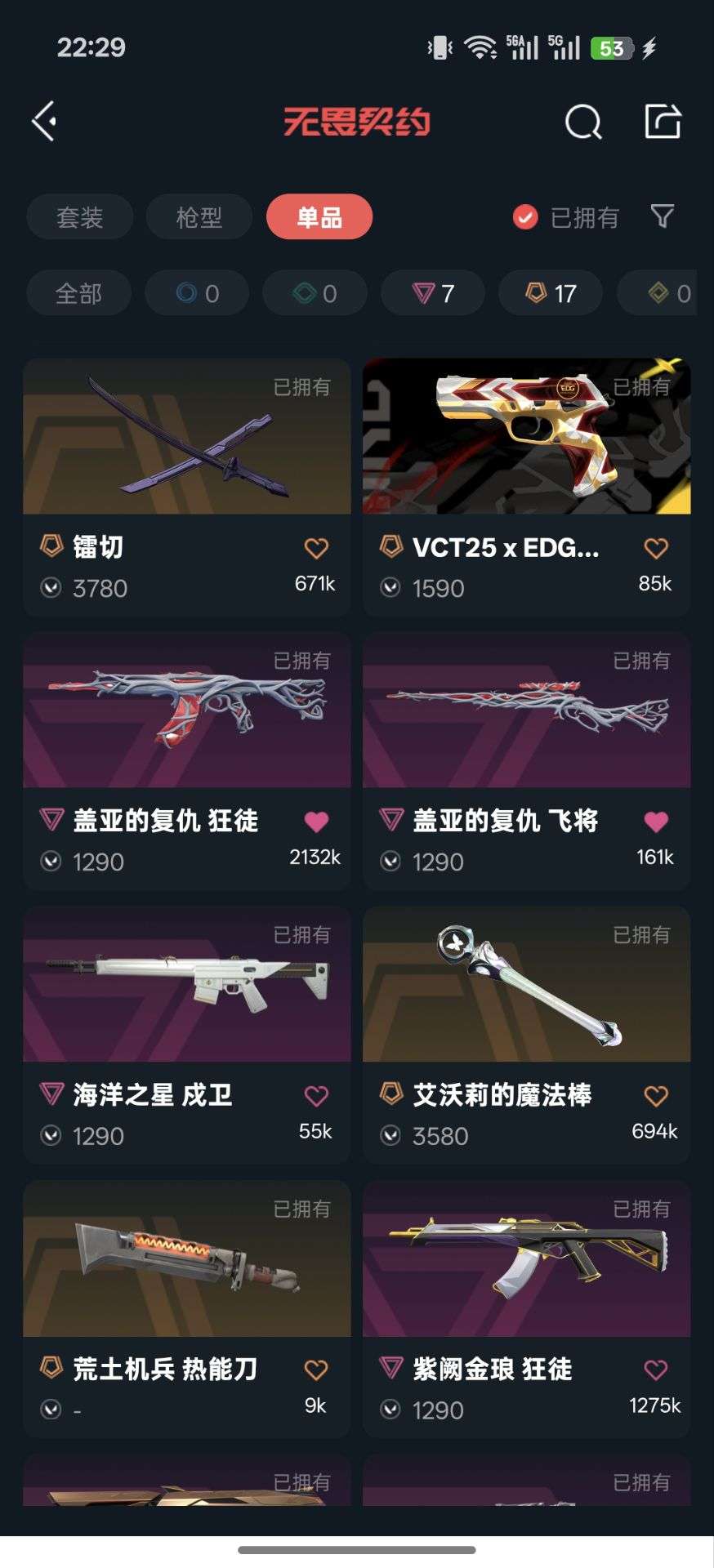This screenshot has height=1568, width=714.
Task: Toggle the 已拥有 ownership filter
Action: coord(565,217)
